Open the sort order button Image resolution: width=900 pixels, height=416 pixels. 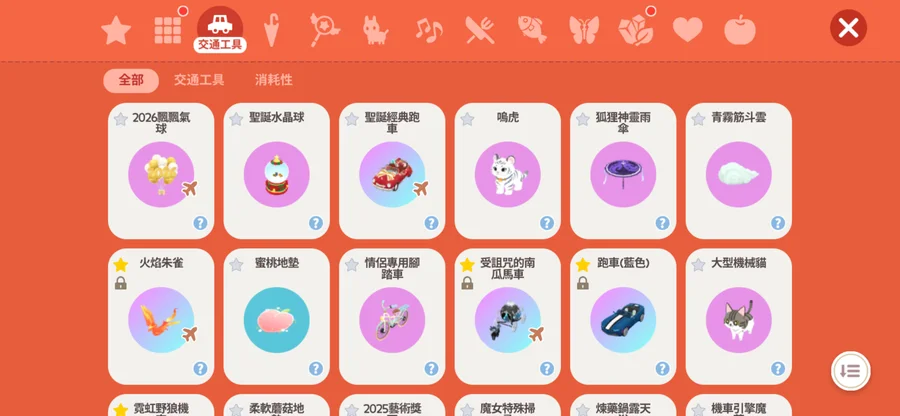click(850, 371)
